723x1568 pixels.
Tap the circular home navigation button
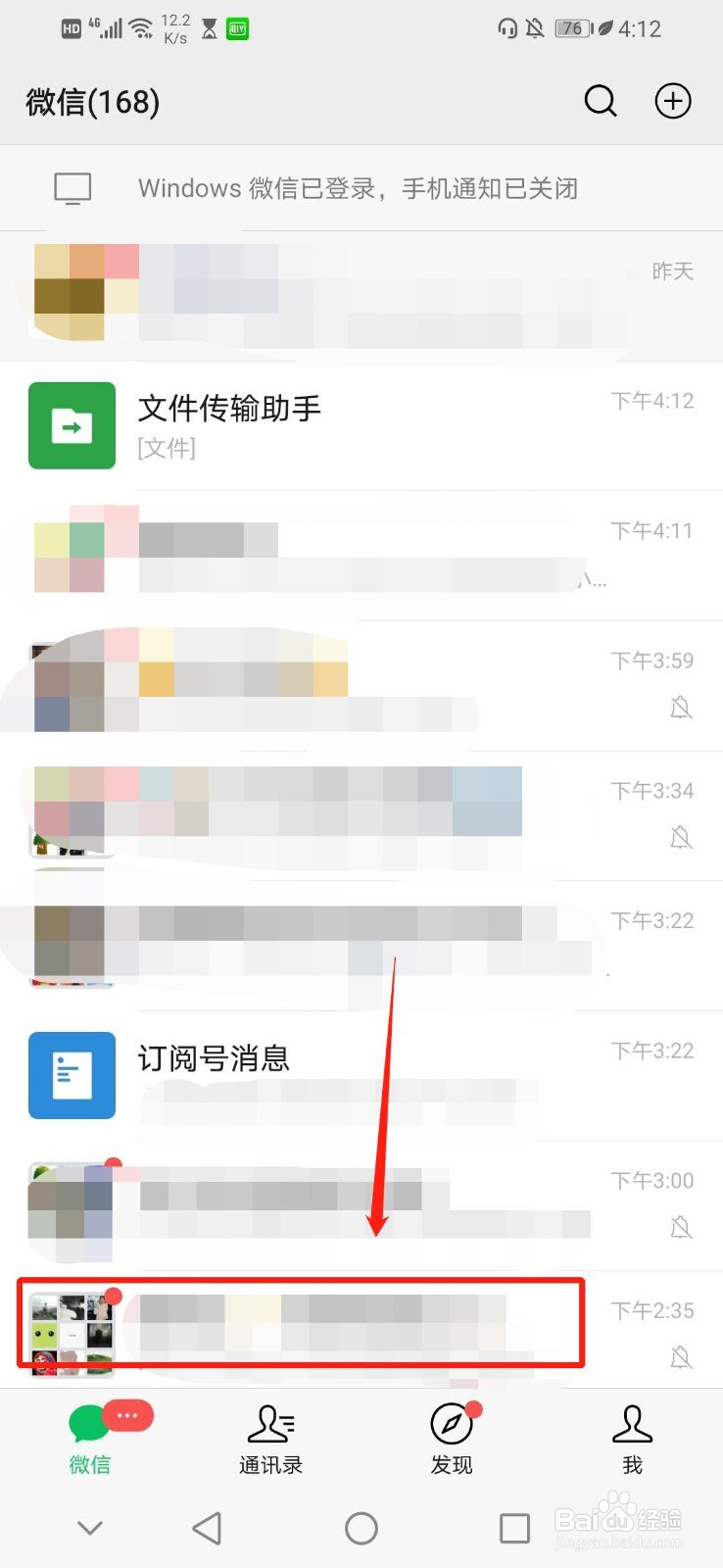tap(361, 1527)
